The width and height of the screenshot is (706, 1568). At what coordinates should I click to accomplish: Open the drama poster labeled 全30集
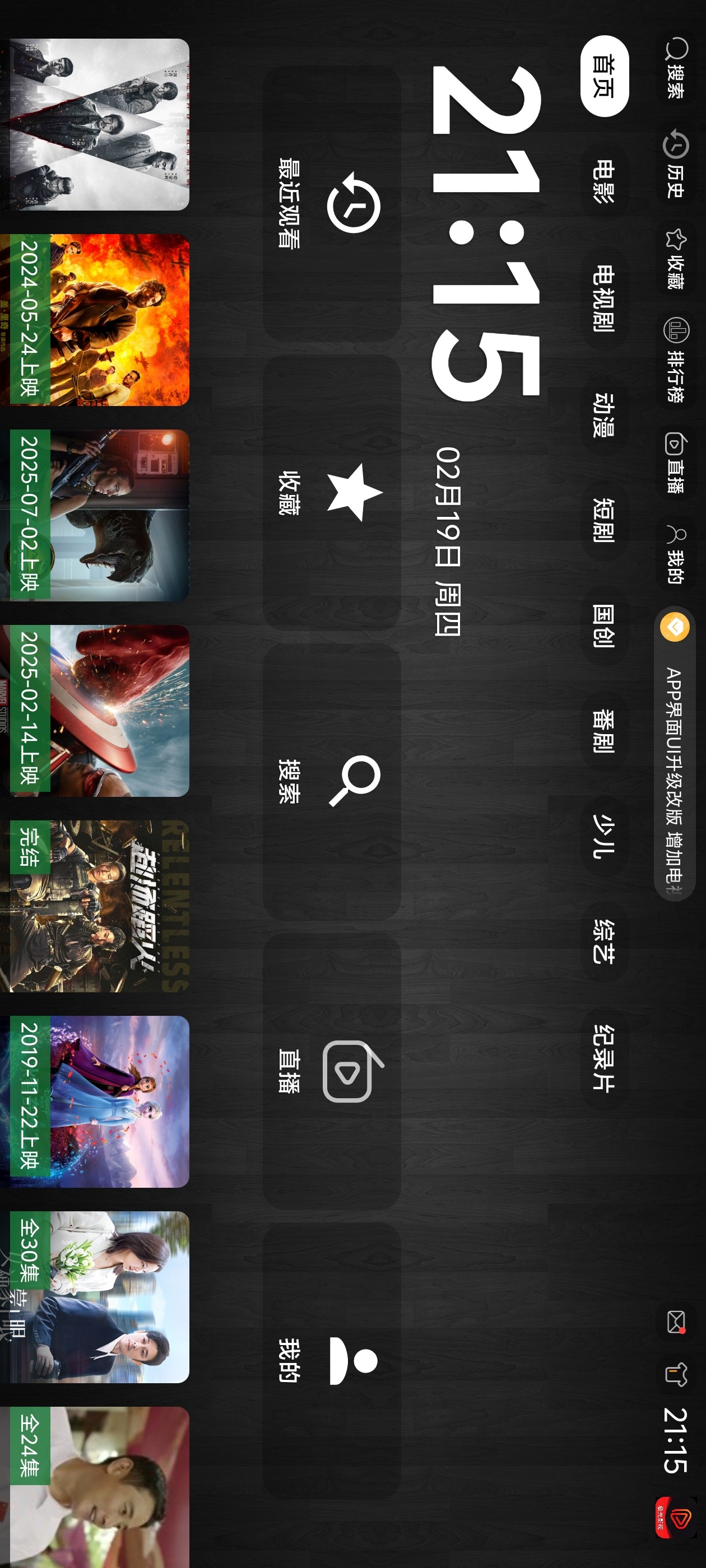(97, 1296)
